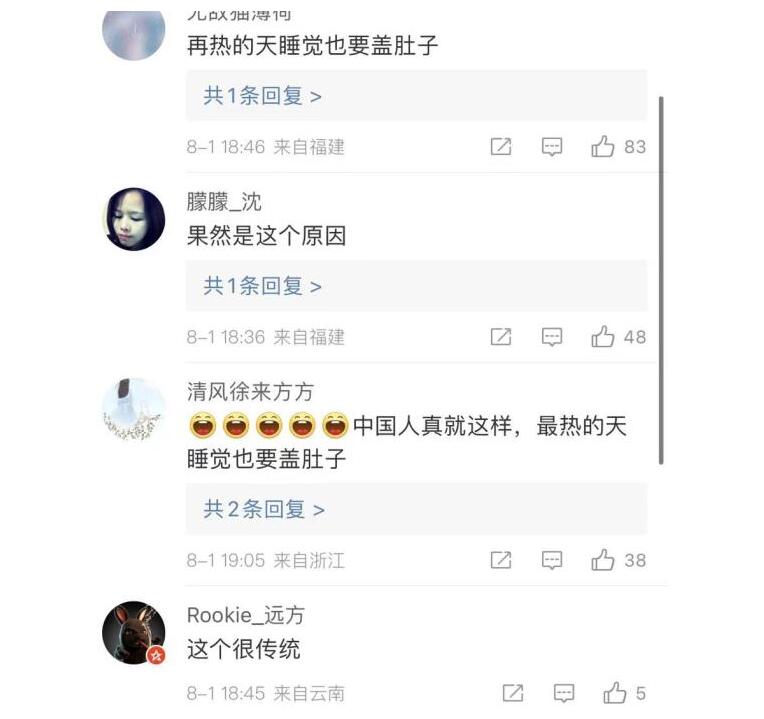The image size is (764, 719).
Task: Share the comment posted at 18:46
Action: click(x=501, y=147)
